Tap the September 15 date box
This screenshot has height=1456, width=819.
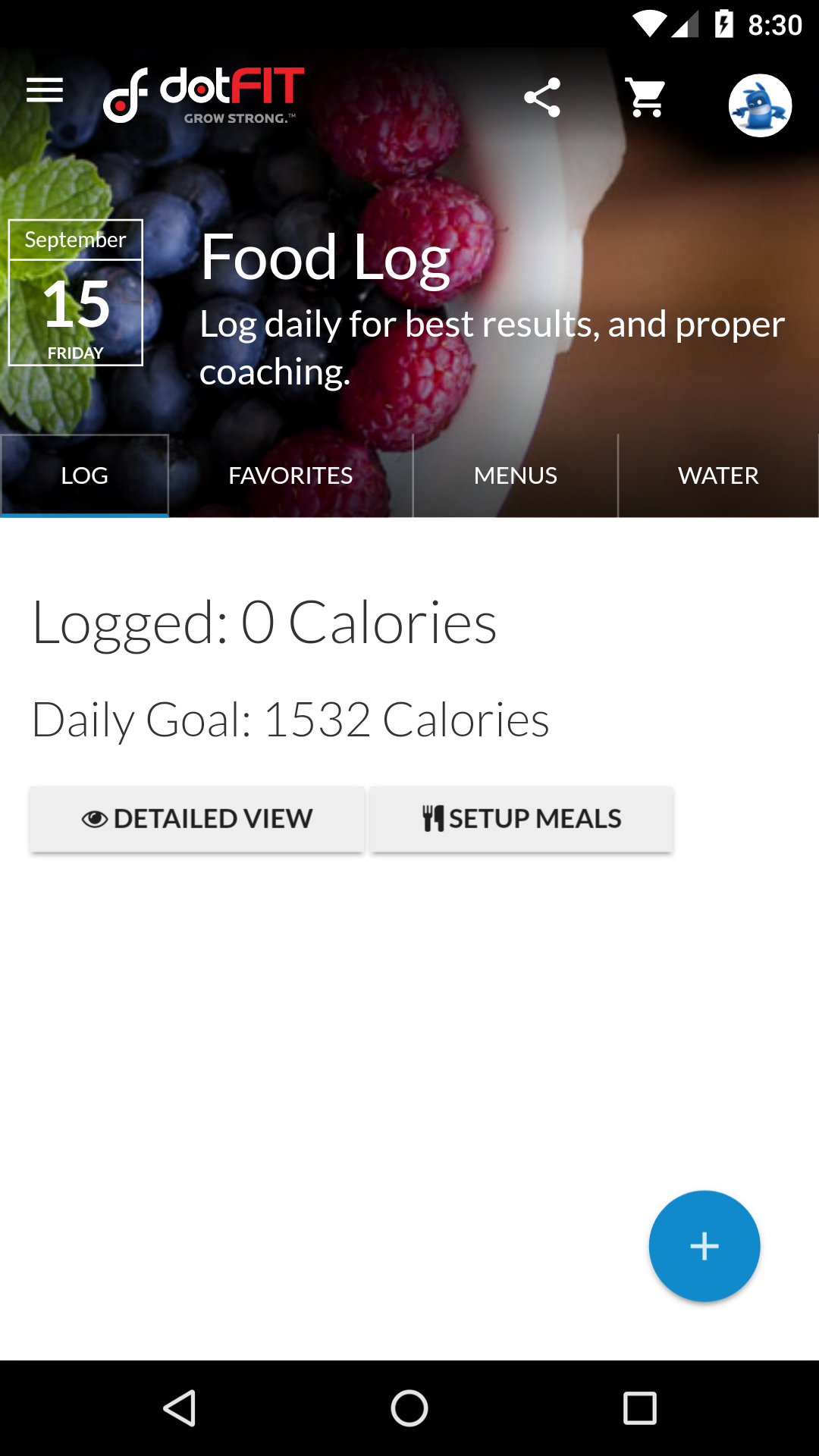(x=76, y=293)
